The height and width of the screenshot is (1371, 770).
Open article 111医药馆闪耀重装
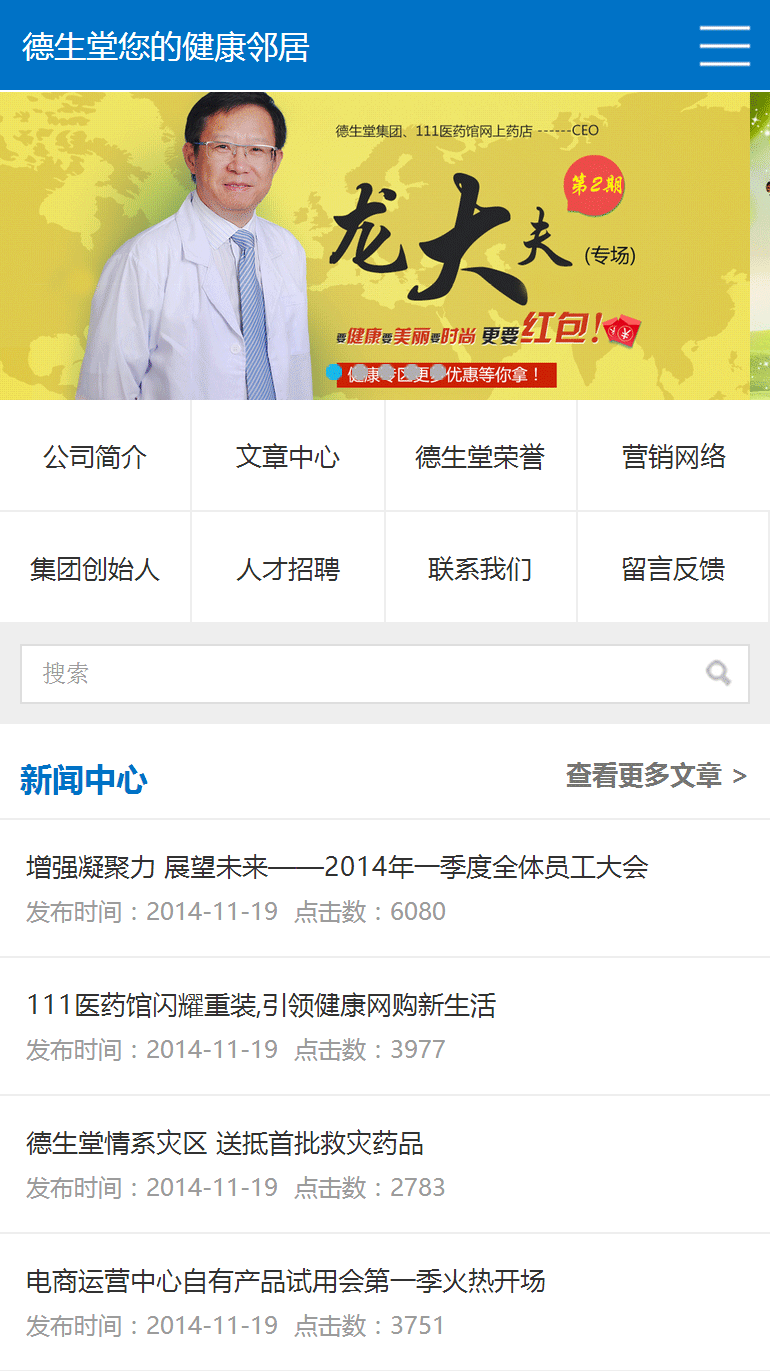pyautogui.click(x=261, y=1005)
